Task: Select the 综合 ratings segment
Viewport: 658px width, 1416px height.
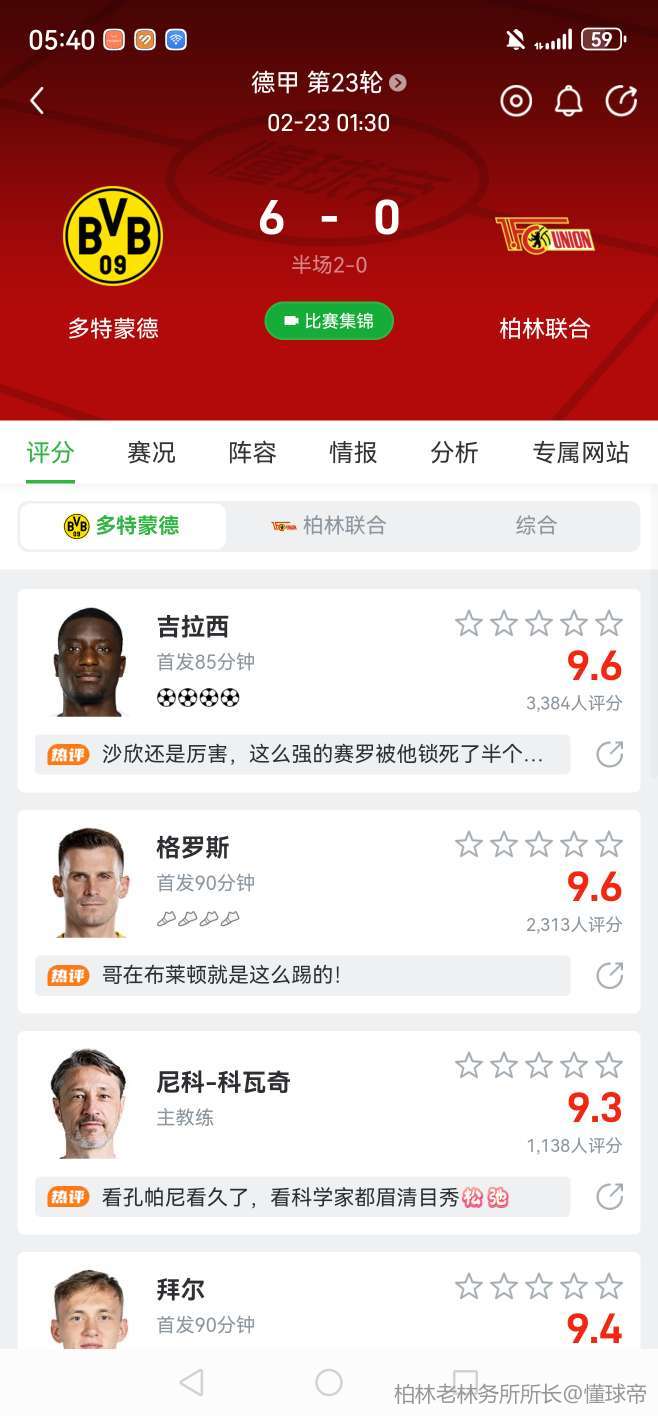Action: click(536, 526)
